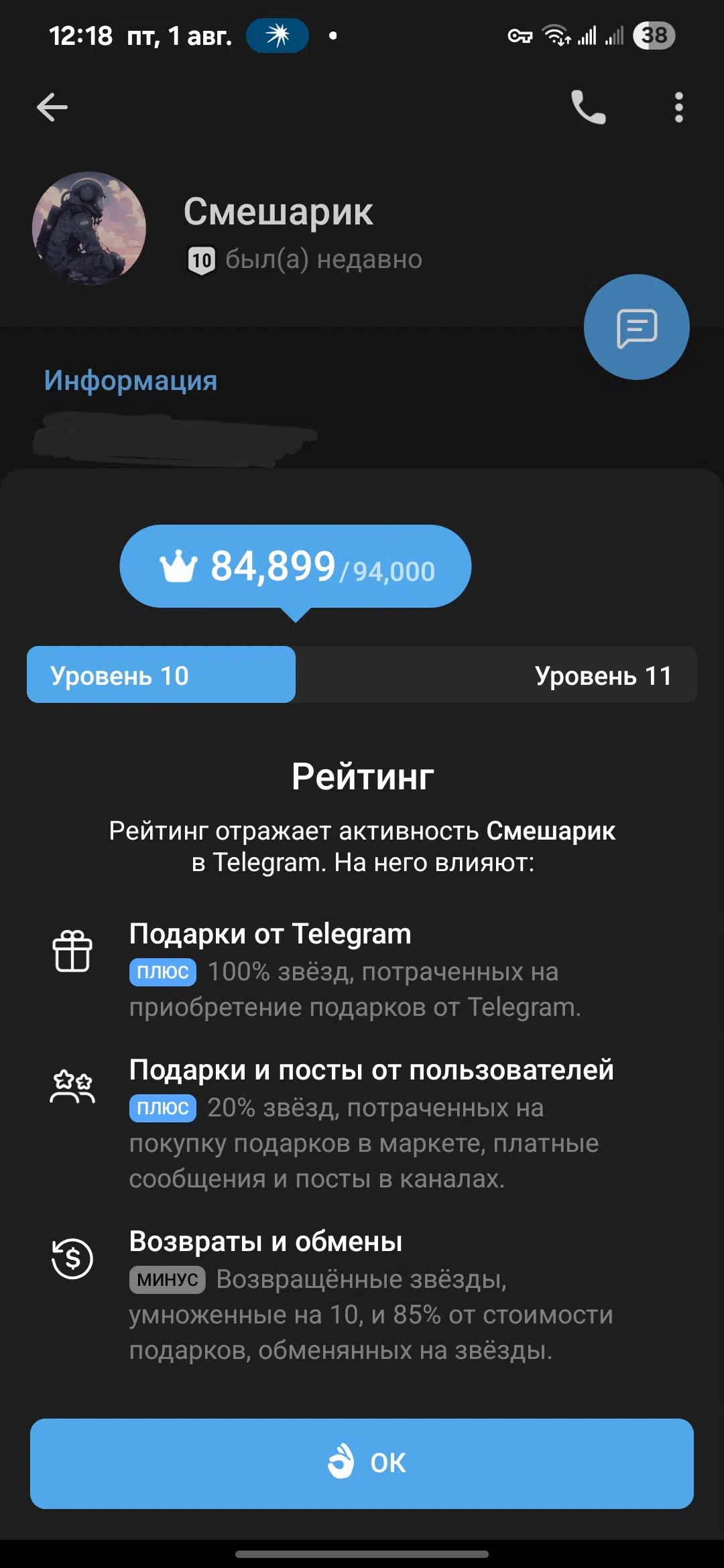The width and height of the screenshot is (724, 1568).
Task: Open the three-dot overflow menu
Action: pyautogui.click(x=678, y=107)
